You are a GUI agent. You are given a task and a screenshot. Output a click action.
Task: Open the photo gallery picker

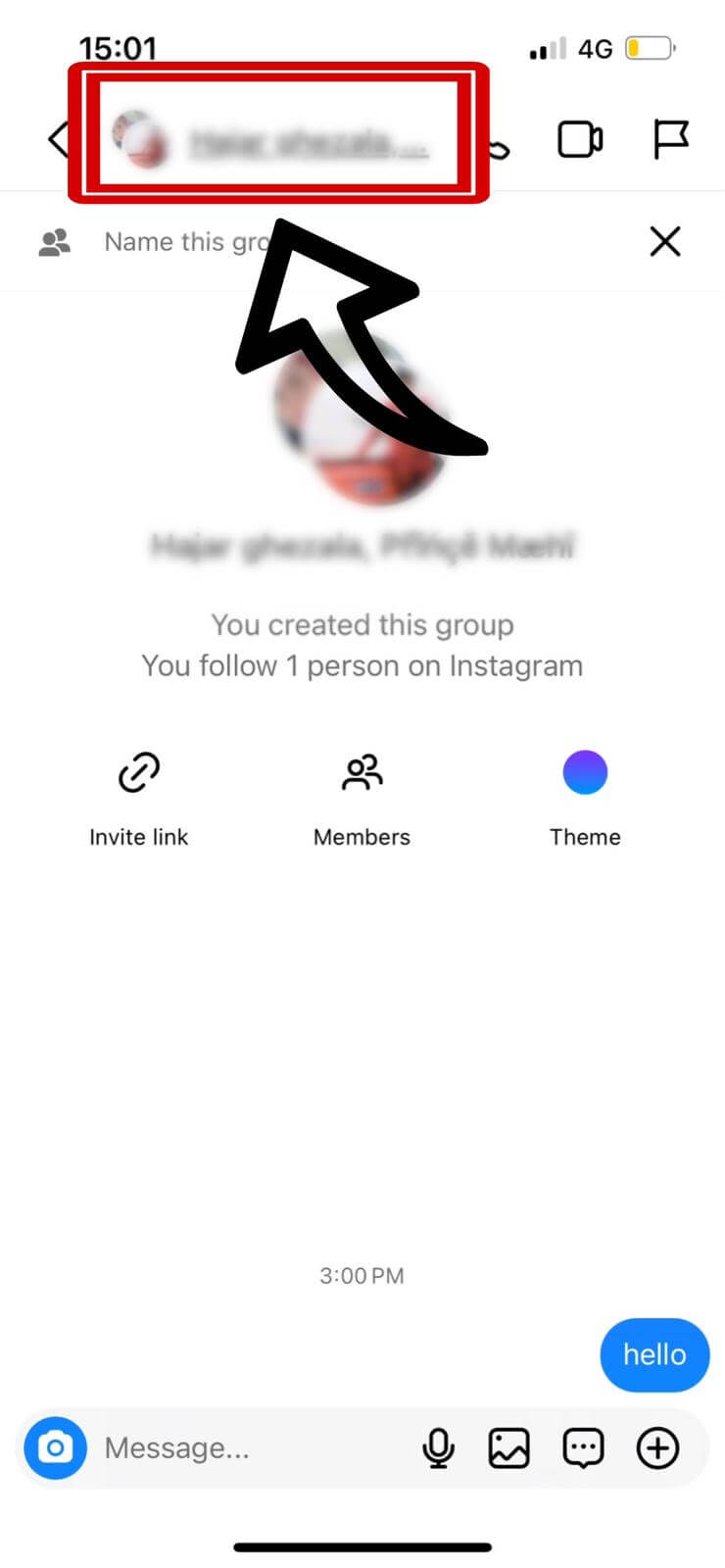(x=508, y=1447)
